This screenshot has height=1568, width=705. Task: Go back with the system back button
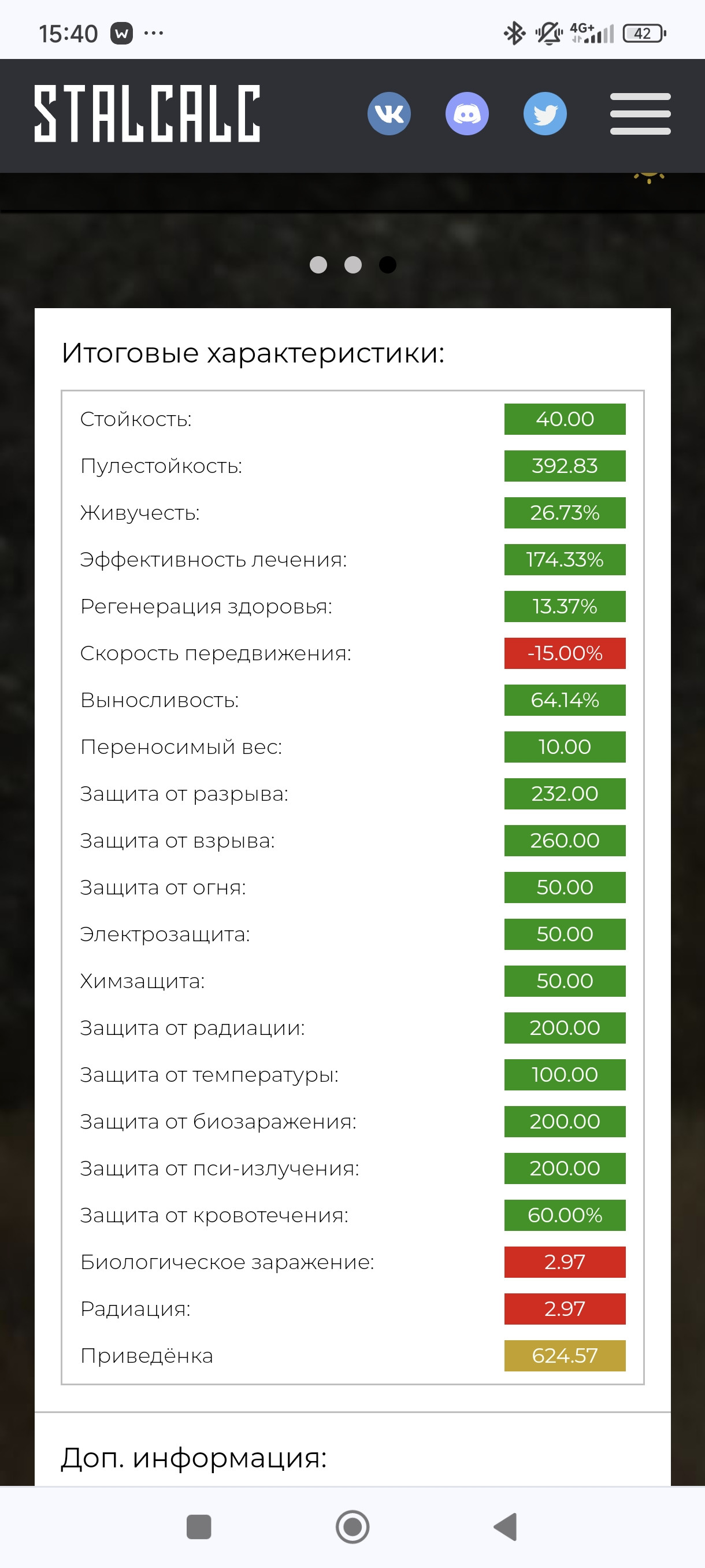point(506,1526)
